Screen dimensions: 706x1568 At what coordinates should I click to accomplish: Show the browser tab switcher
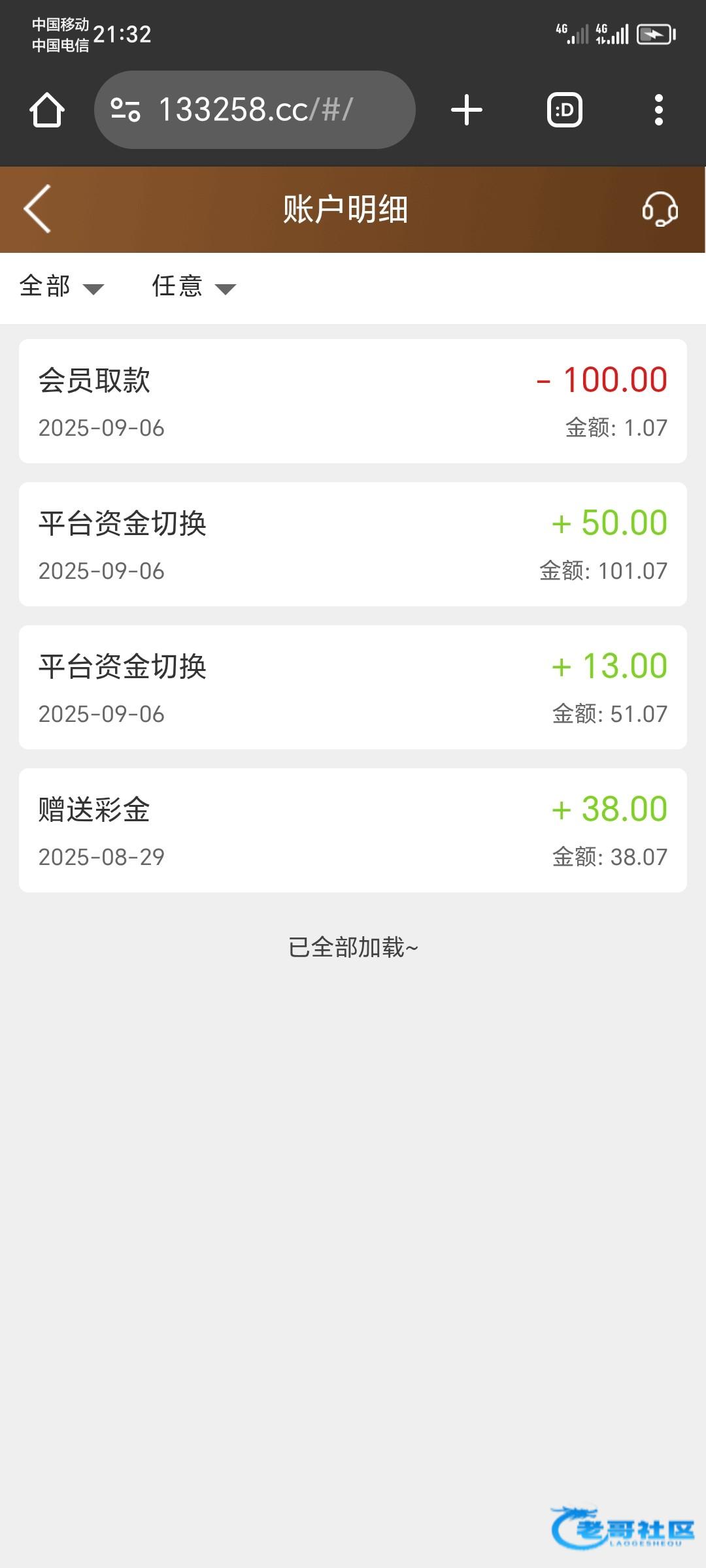(x=564, y=110)
